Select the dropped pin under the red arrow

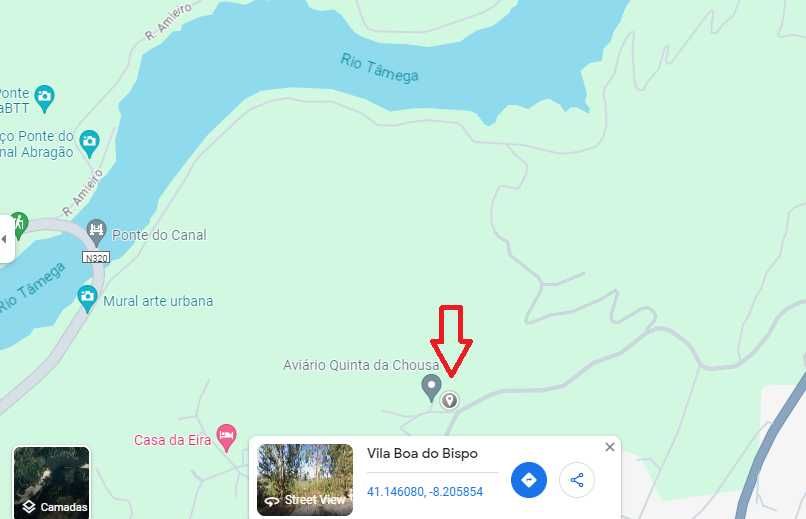point(450,400)
